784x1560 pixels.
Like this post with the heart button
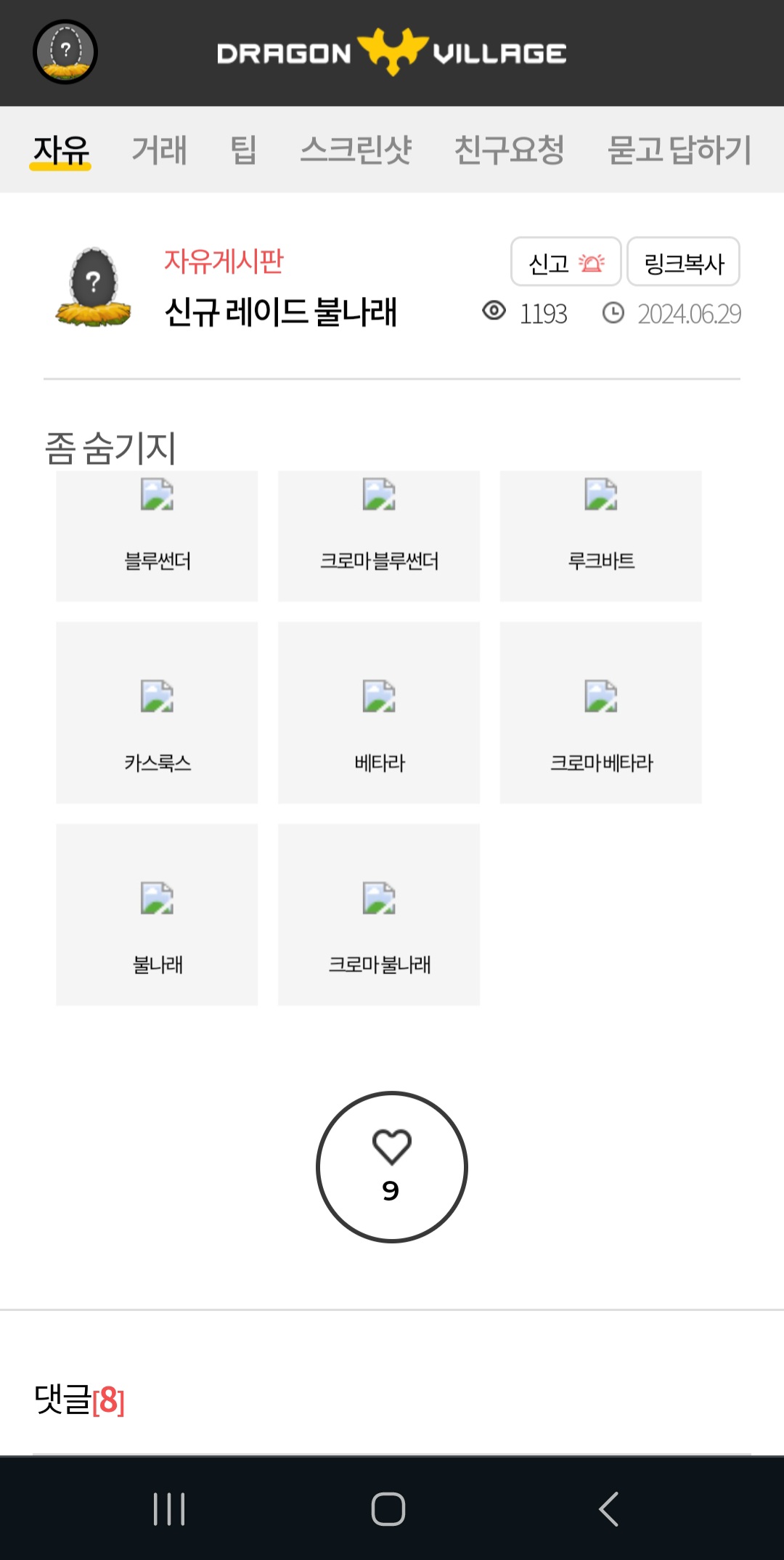[392, 1166]
